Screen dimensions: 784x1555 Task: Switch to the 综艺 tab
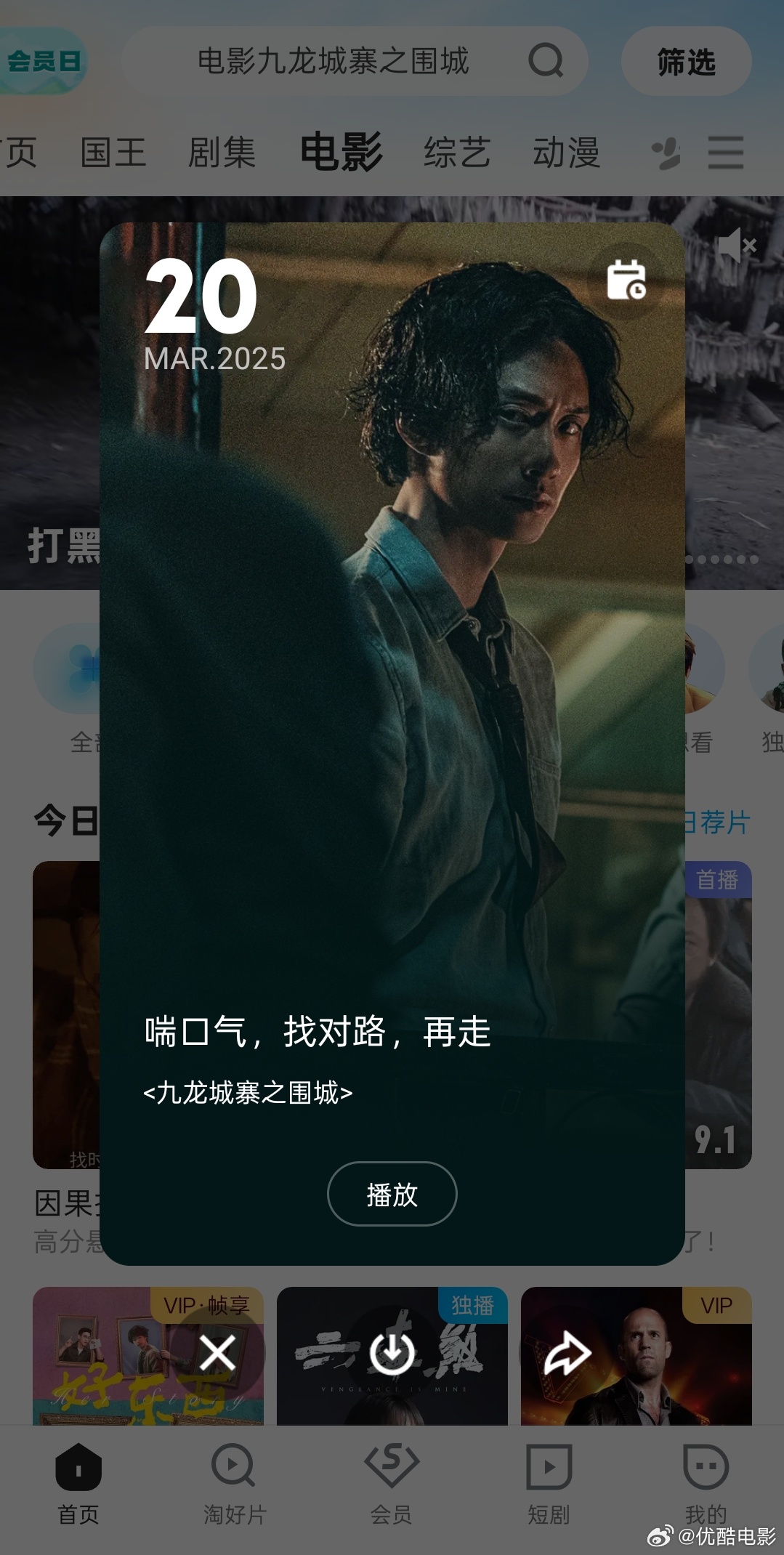(x=456, y=151)
